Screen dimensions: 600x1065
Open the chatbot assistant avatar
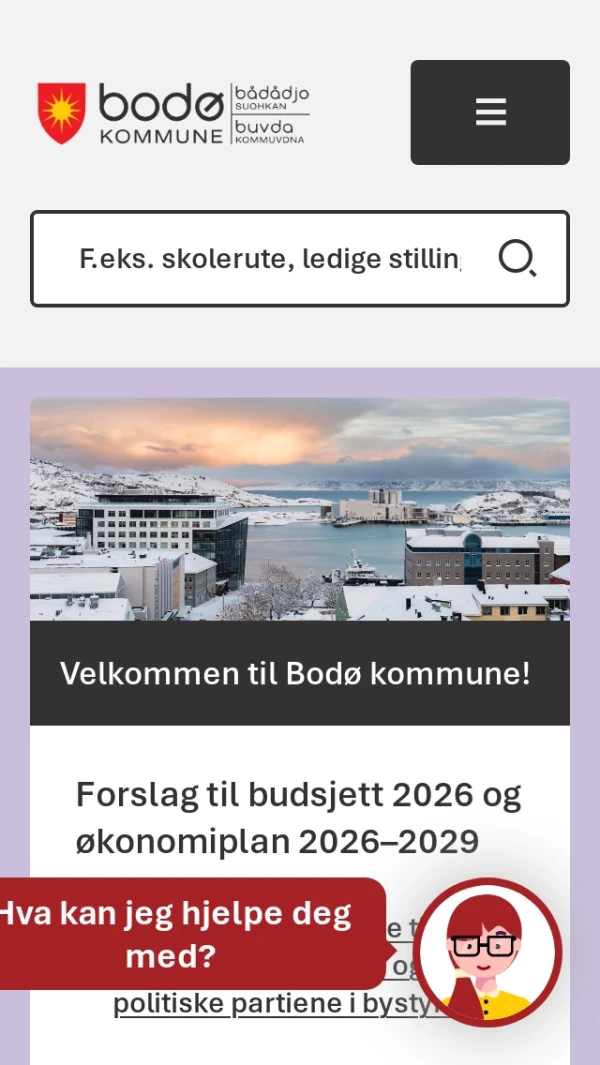coord(488,952)
